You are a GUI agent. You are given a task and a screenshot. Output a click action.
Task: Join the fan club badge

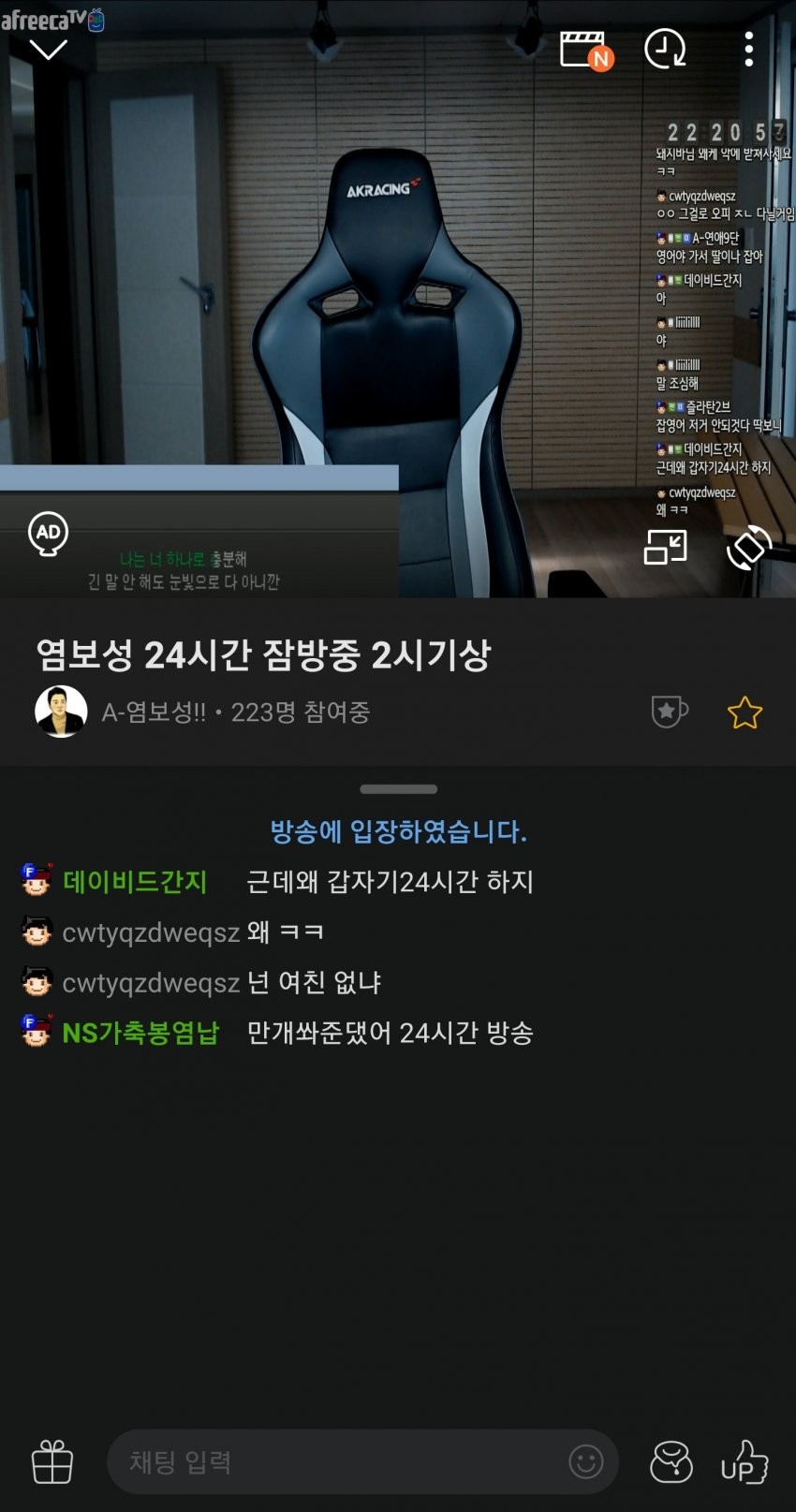(669, 712)
